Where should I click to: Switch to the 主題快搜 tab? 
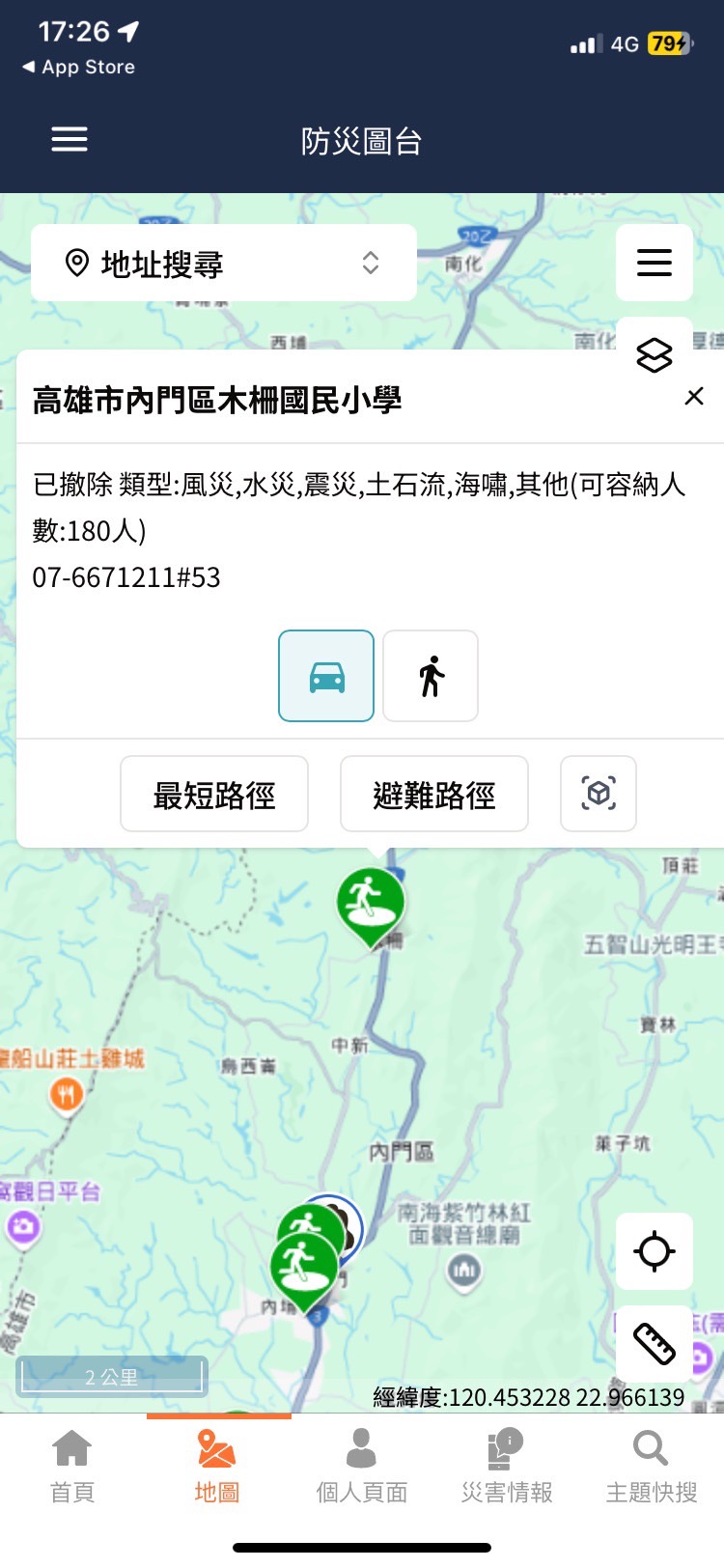click(x=652, y=1466)
